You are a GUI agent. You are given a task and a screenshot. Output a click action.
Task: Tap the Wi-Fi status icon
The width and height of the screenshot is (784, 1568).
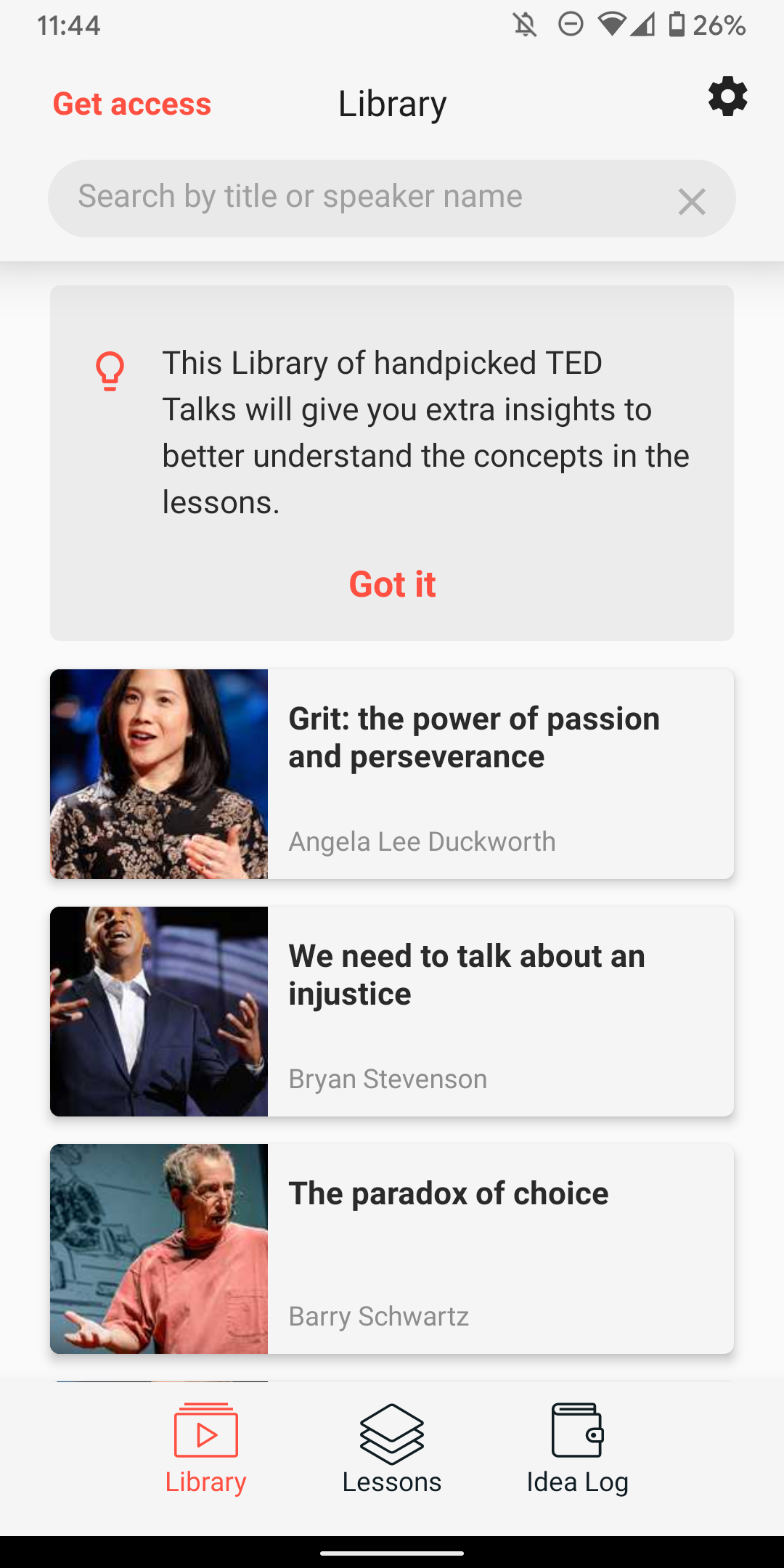[x=613, y=25]
